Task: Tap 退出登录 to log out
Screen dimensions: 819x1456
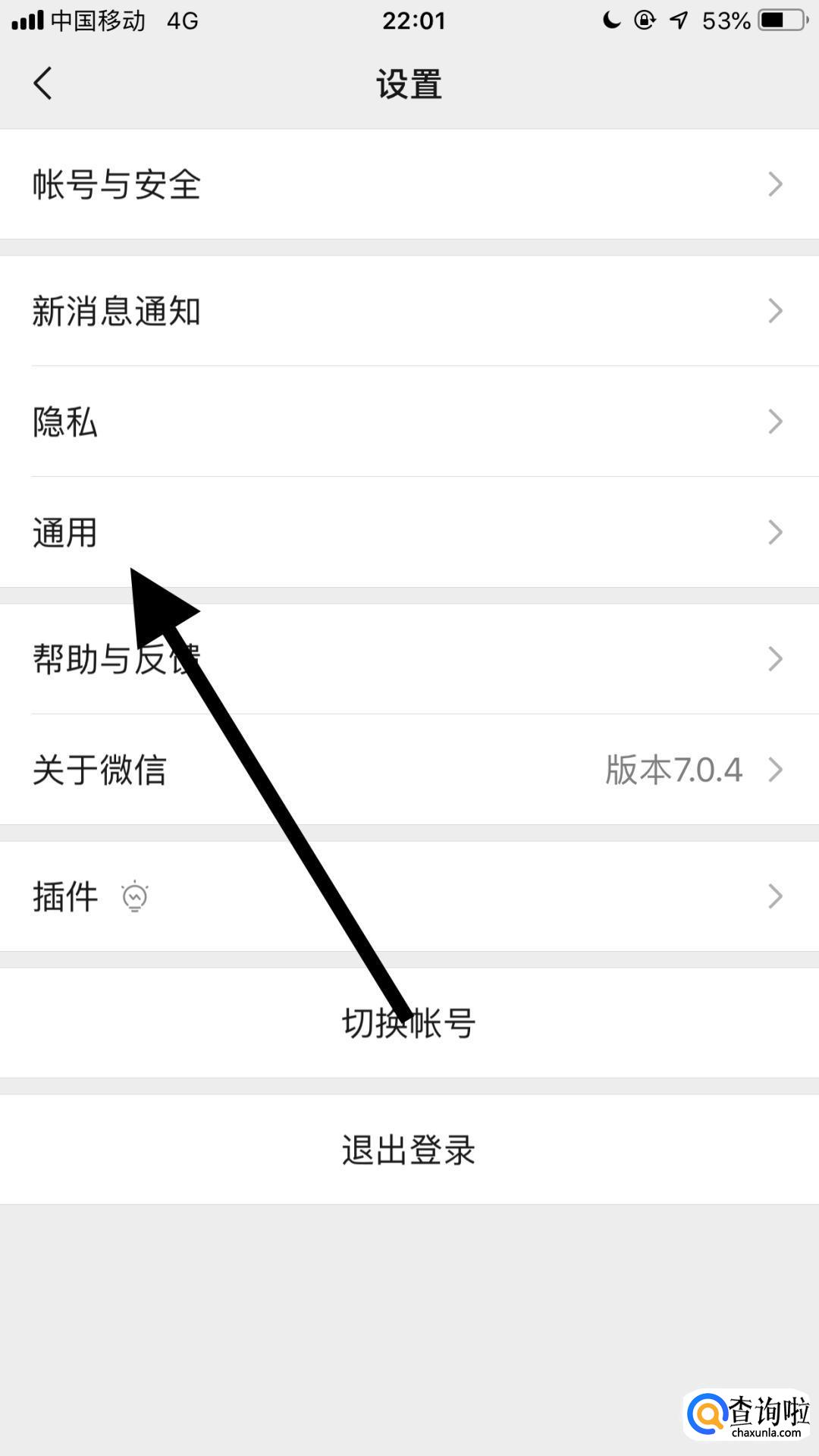Action: [409, 1150]
